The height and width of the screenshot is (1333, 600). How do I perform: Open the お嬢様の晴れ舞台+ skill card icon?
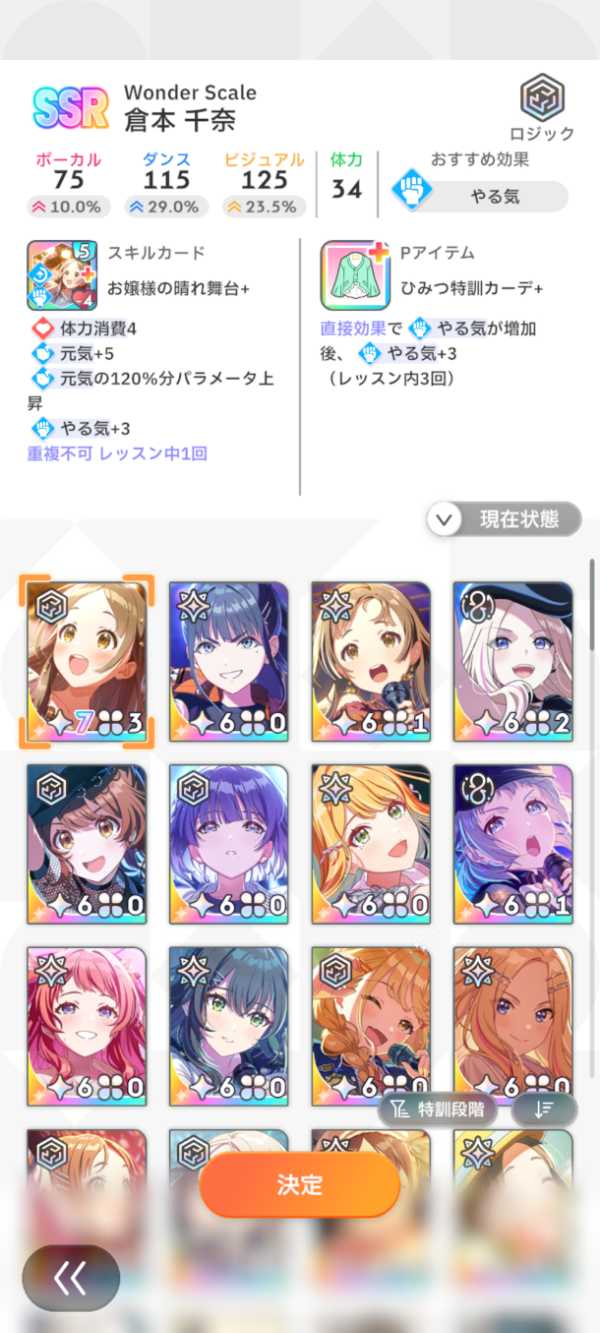62,275
